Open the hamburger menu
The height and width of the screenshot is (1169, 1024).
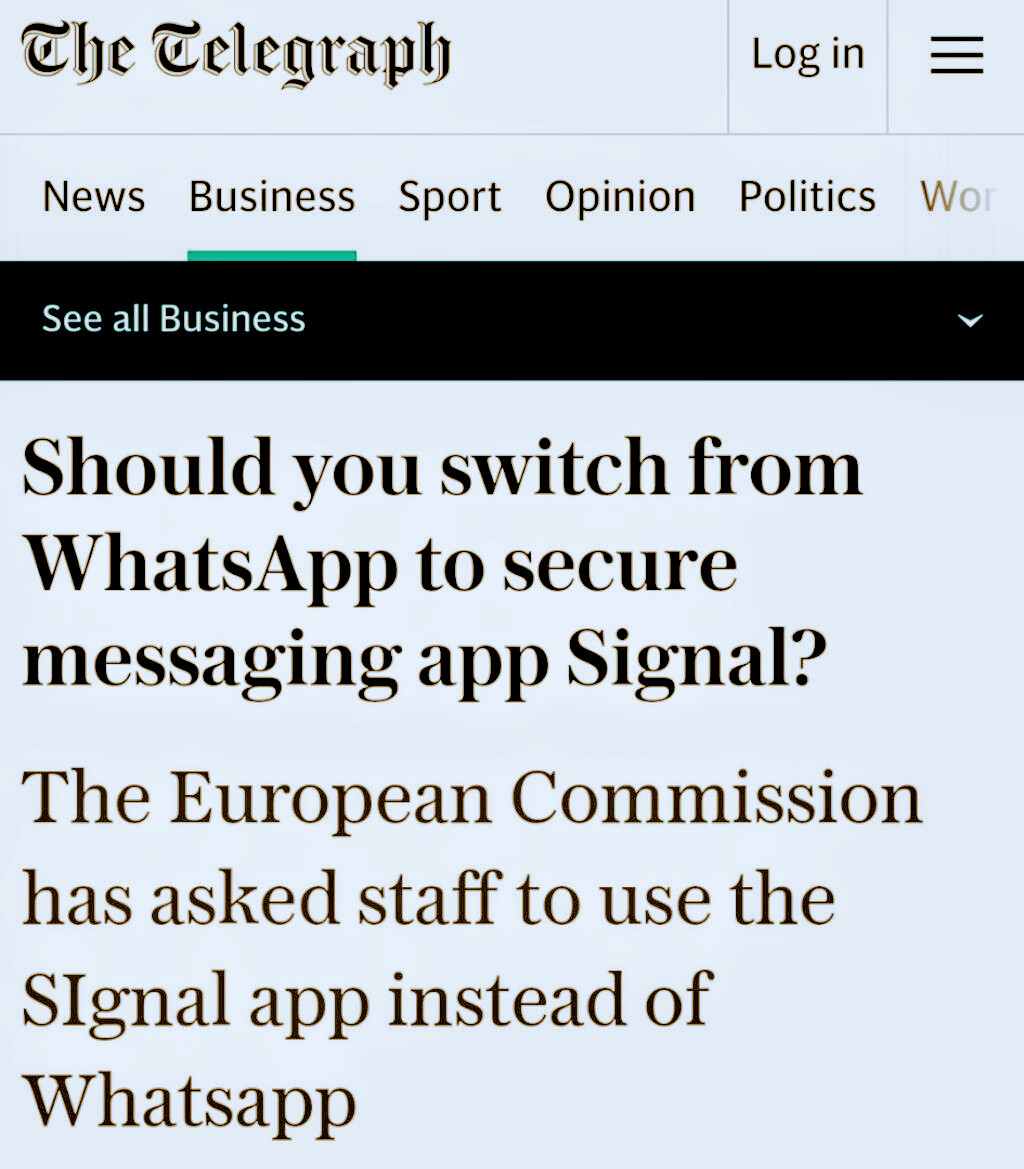click(956, 55)
